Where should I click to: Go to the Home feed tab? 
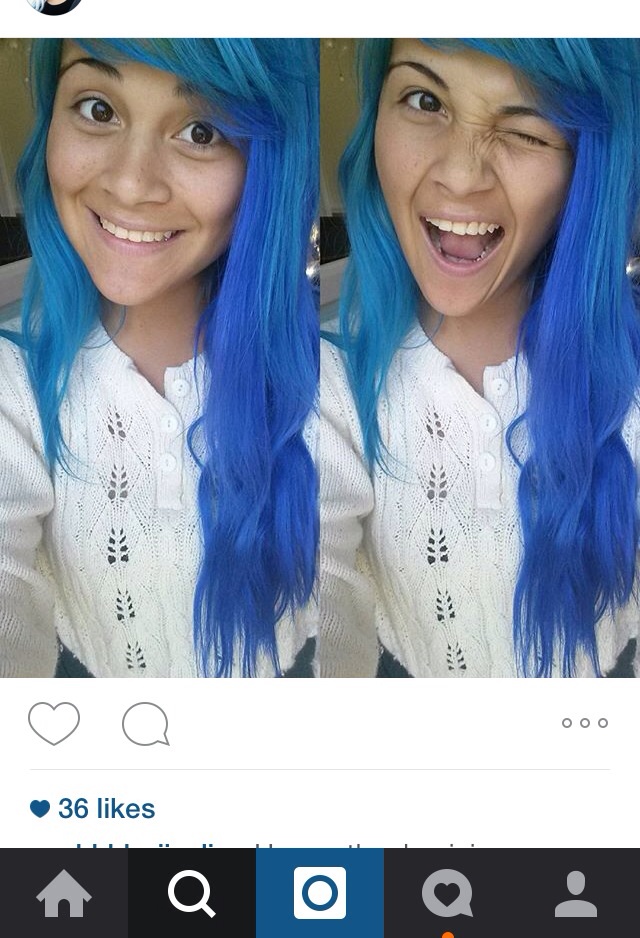64,893
